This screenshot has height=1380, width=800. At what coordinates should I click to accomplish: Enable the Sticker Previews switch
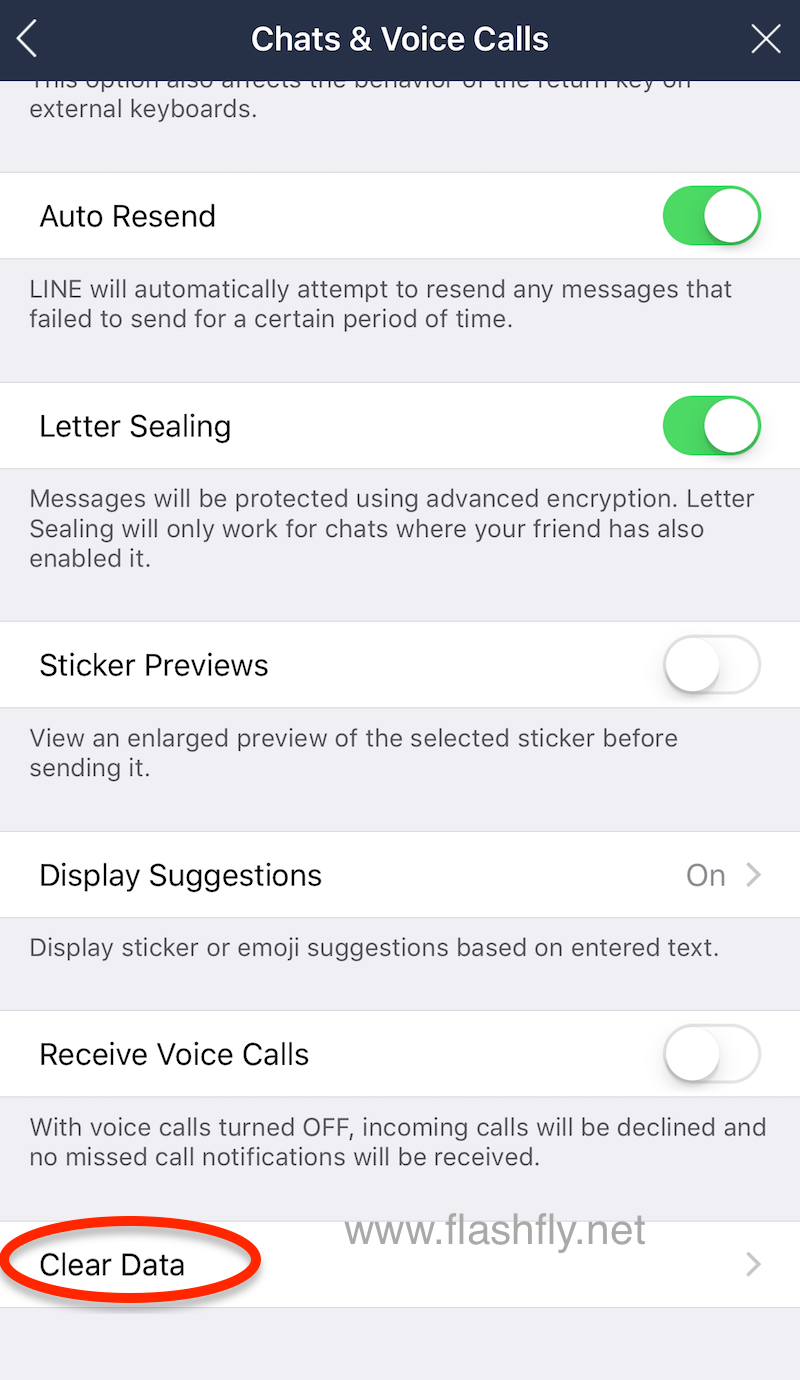tap(711, 665)
